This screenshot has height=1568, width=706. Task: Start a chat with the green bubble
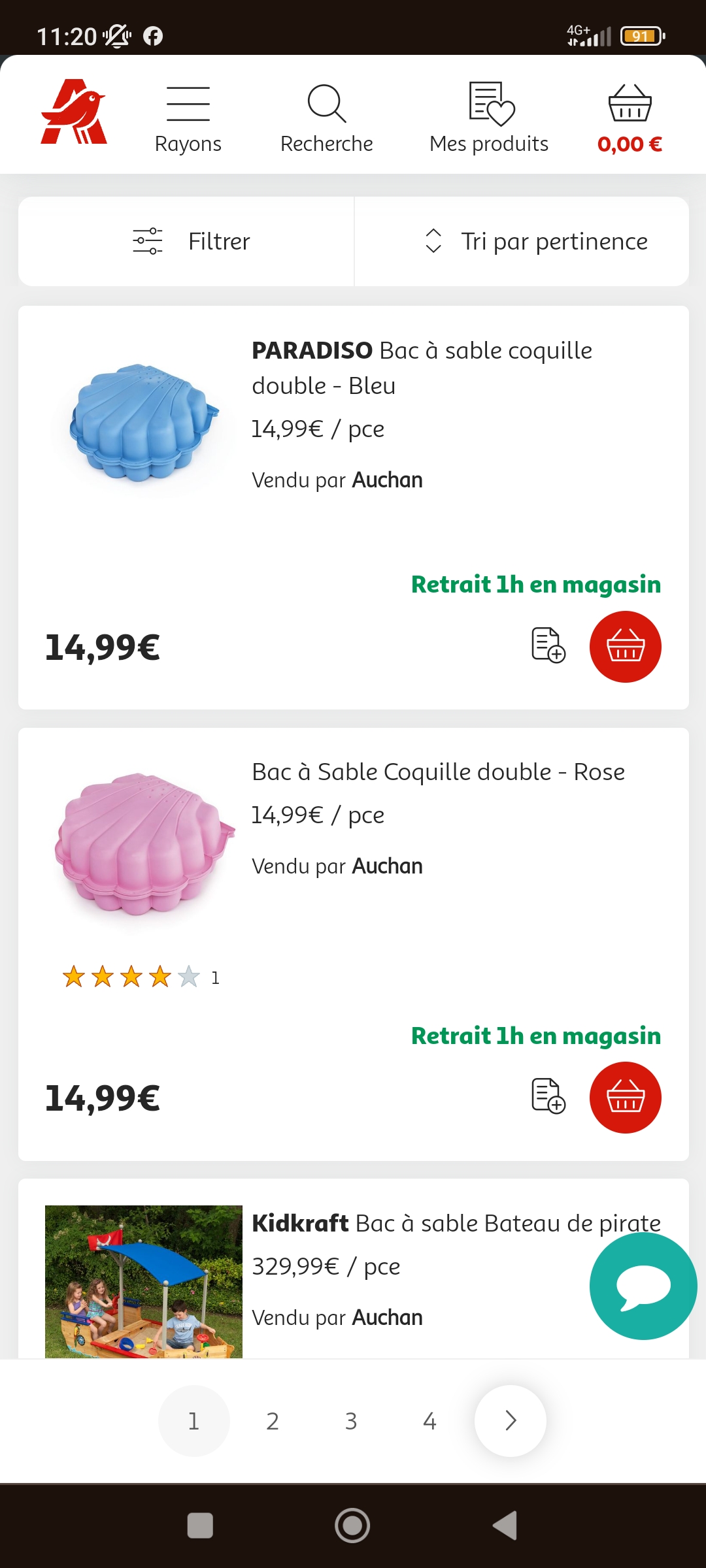(x=643, y=1286)
